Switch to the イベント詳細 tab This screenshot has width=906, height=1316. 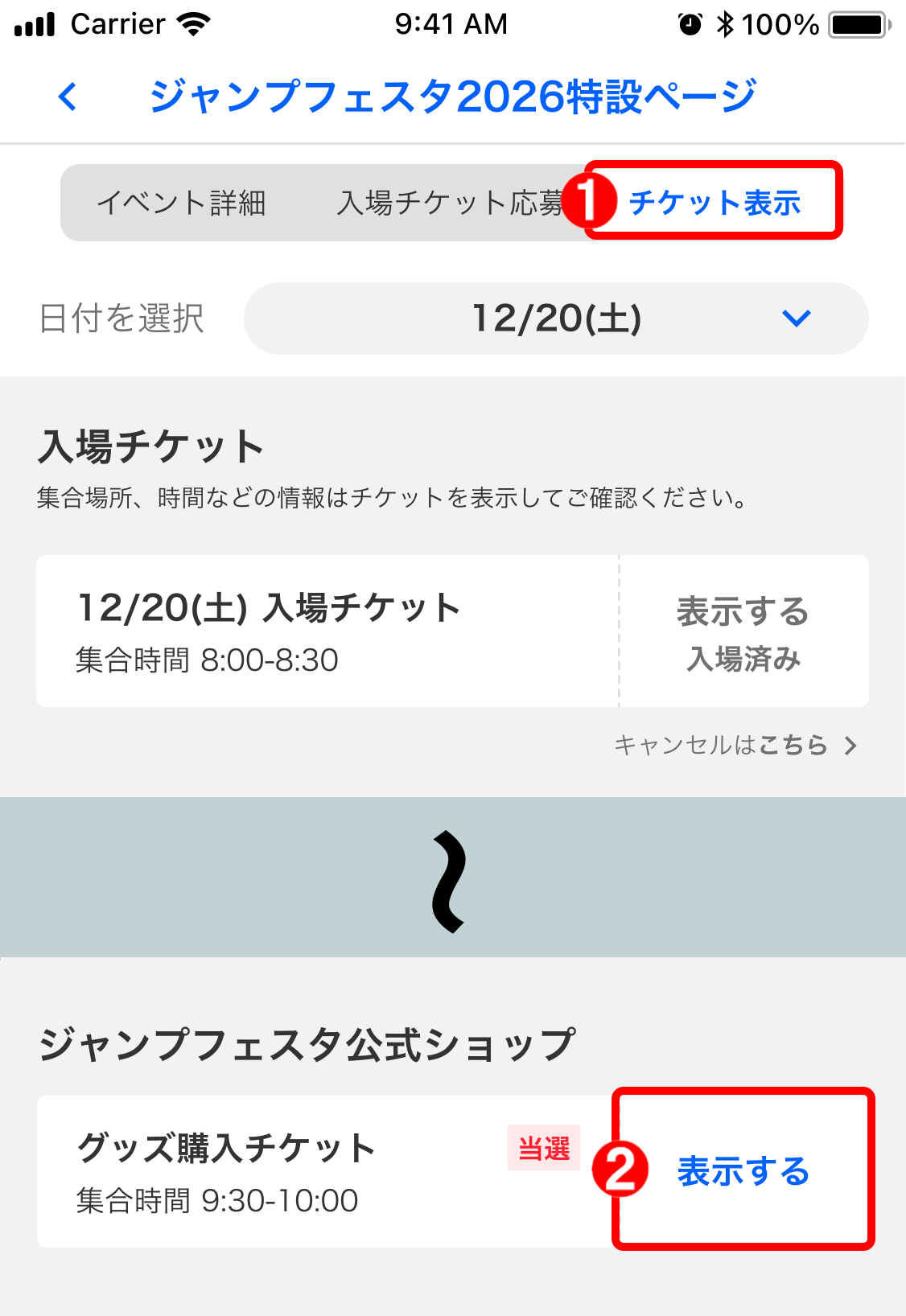point(181,203)
